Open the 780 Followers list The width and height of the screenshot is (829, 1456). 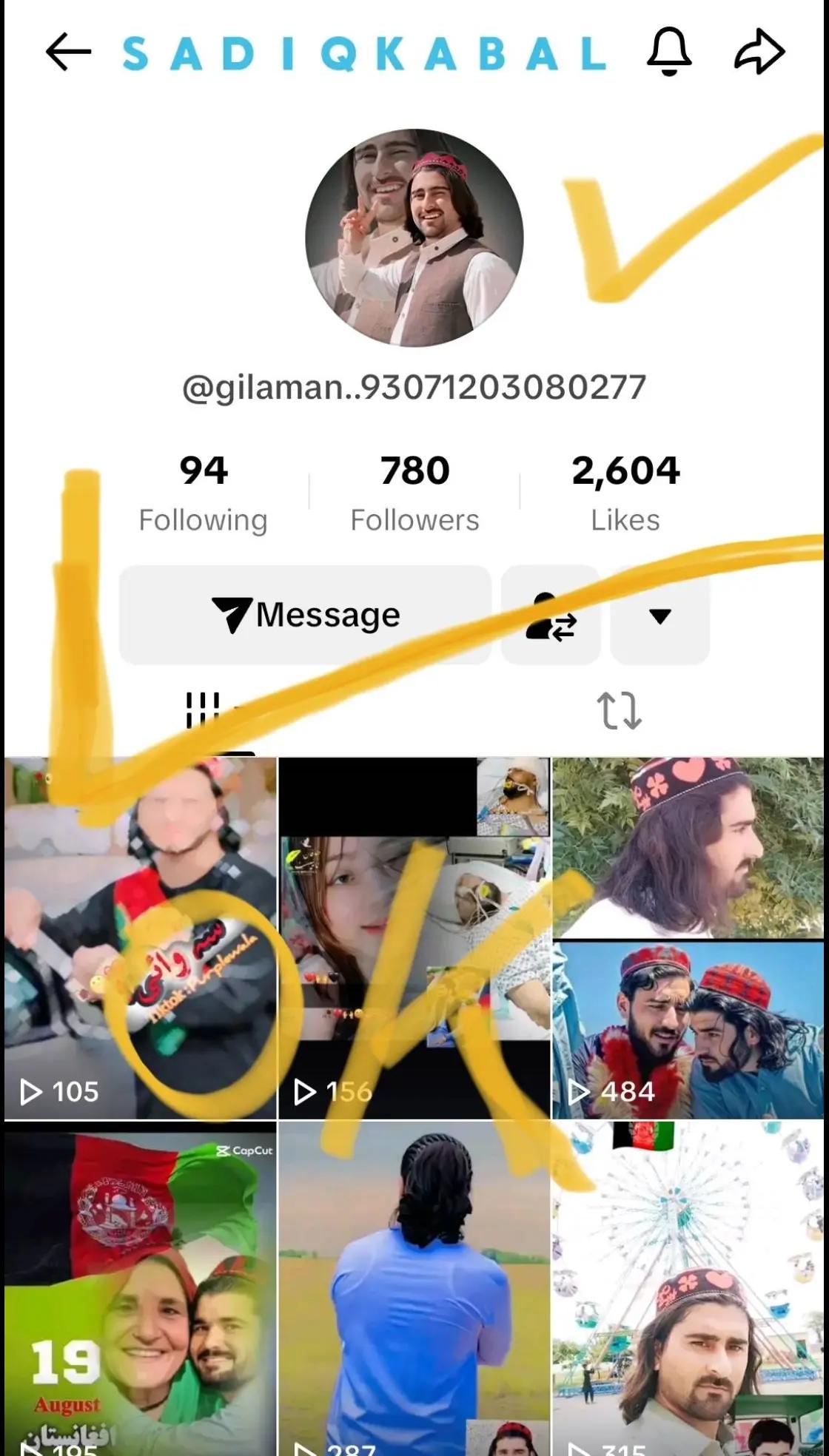(414, 492)
